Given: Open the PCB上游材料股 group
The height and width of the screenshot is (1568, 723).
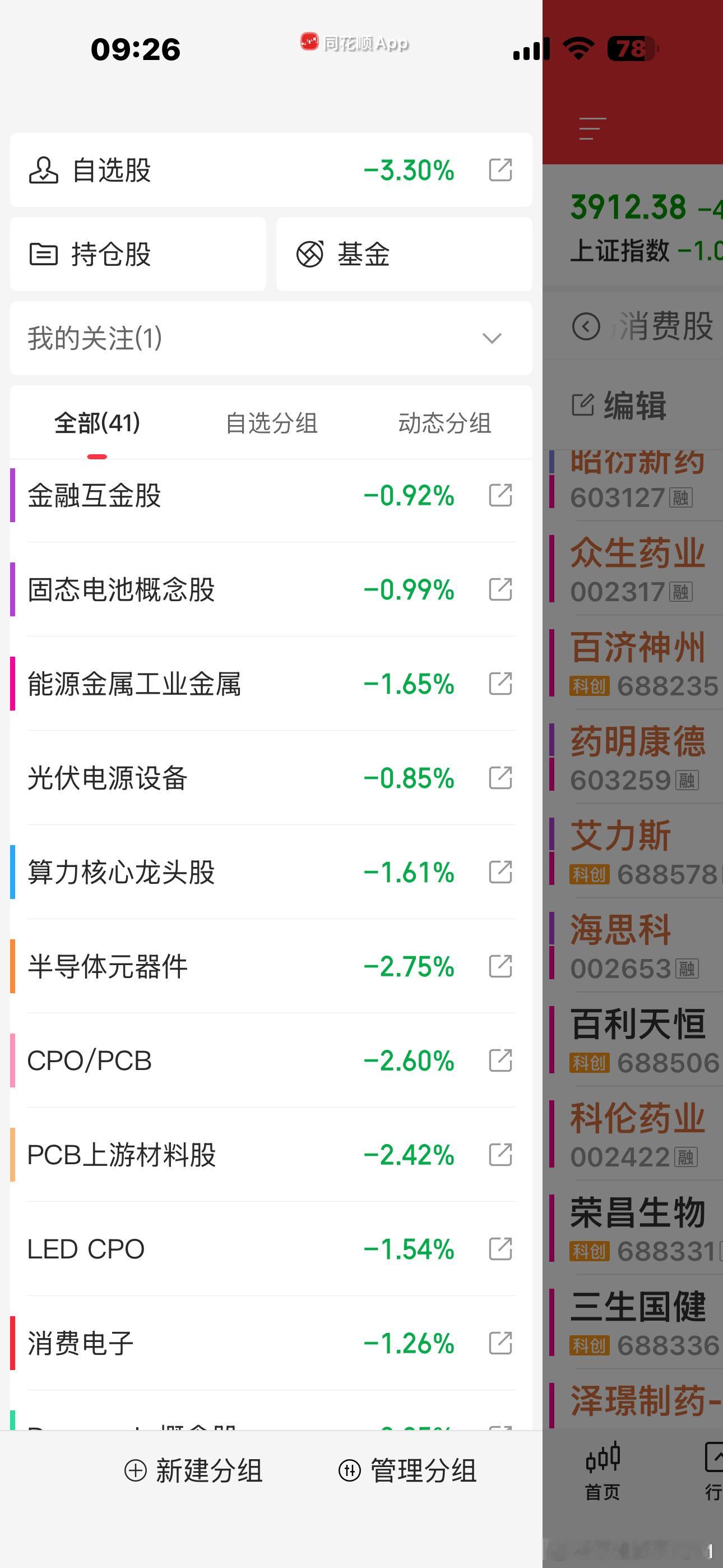Looking at the screenshot, I should point(271,1155).
